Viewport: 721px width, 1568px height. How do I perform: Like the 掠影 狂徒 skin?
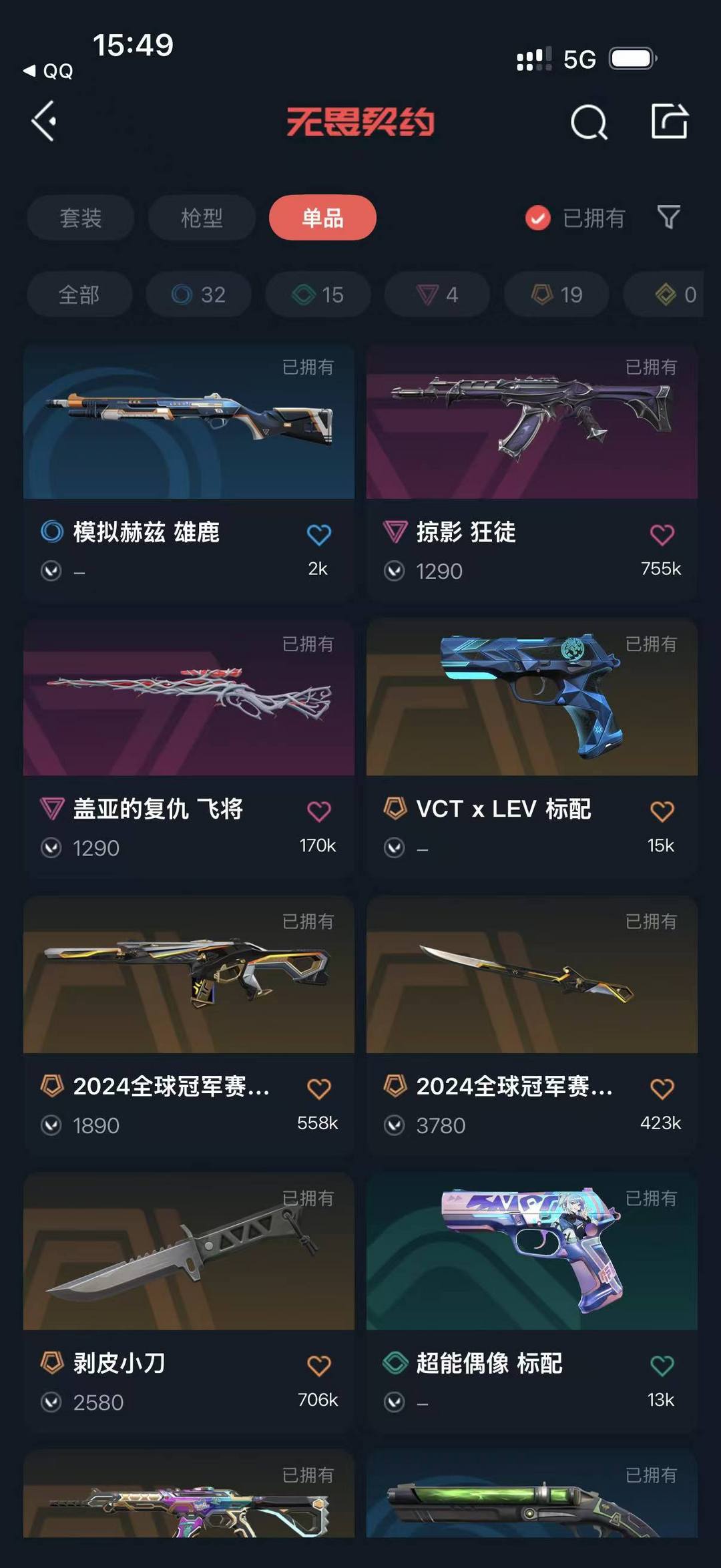(662, 534)
